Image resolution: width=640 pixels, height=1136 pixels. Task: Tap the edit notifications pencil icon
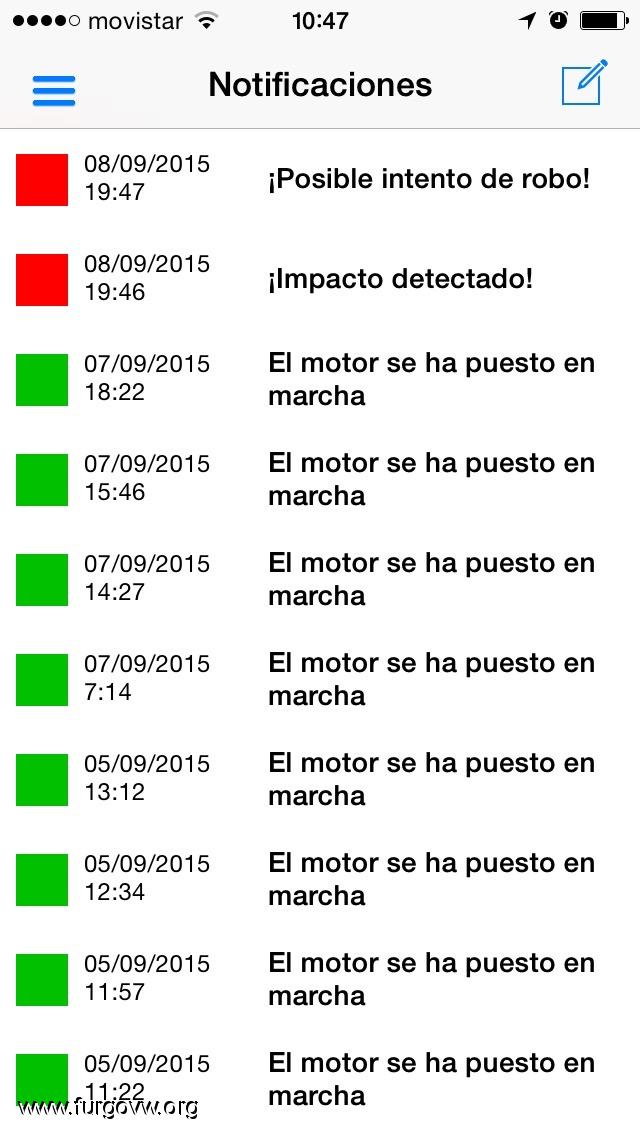coord(584,83)
